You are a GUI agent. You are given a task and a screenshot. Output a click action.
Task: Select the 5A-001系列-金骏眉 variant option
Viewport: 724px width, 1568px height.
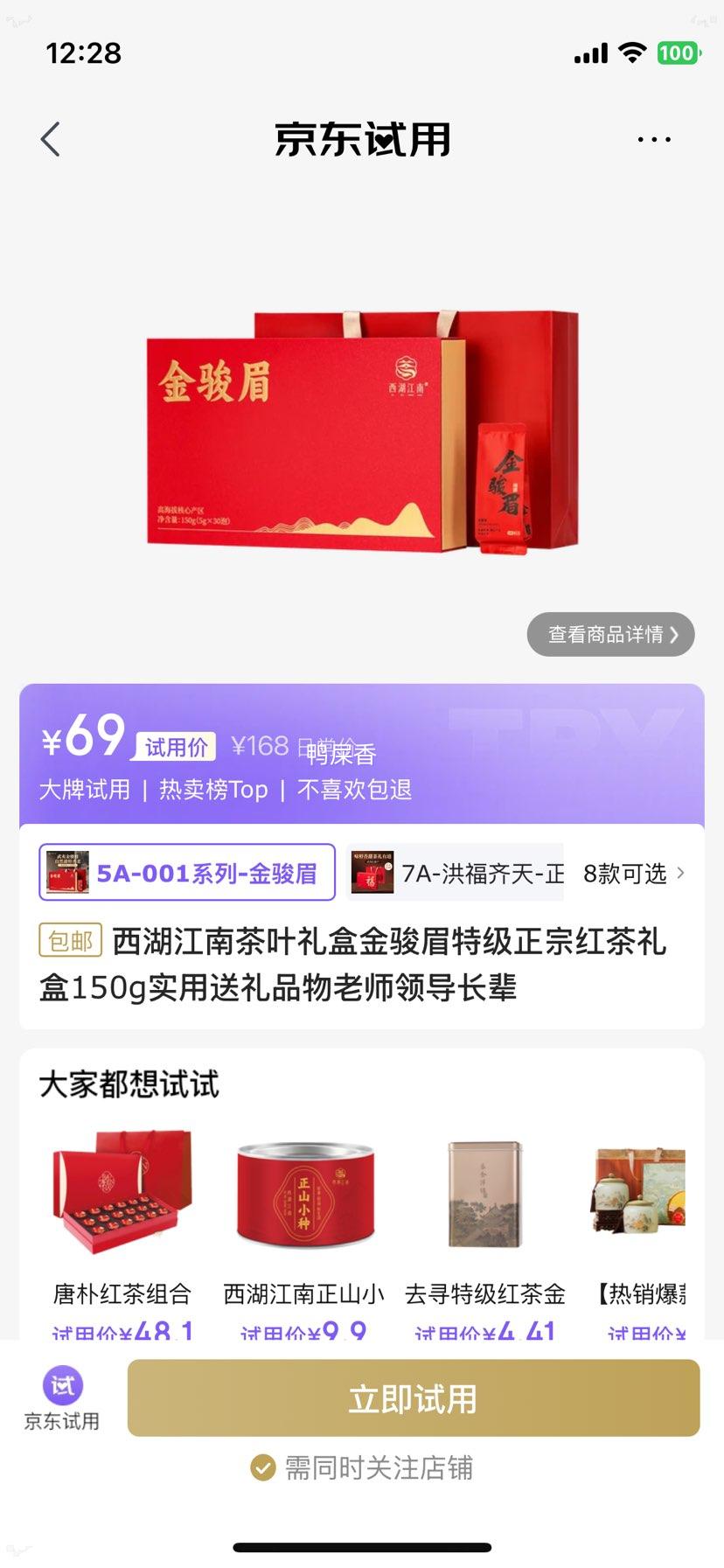point(189,874)
